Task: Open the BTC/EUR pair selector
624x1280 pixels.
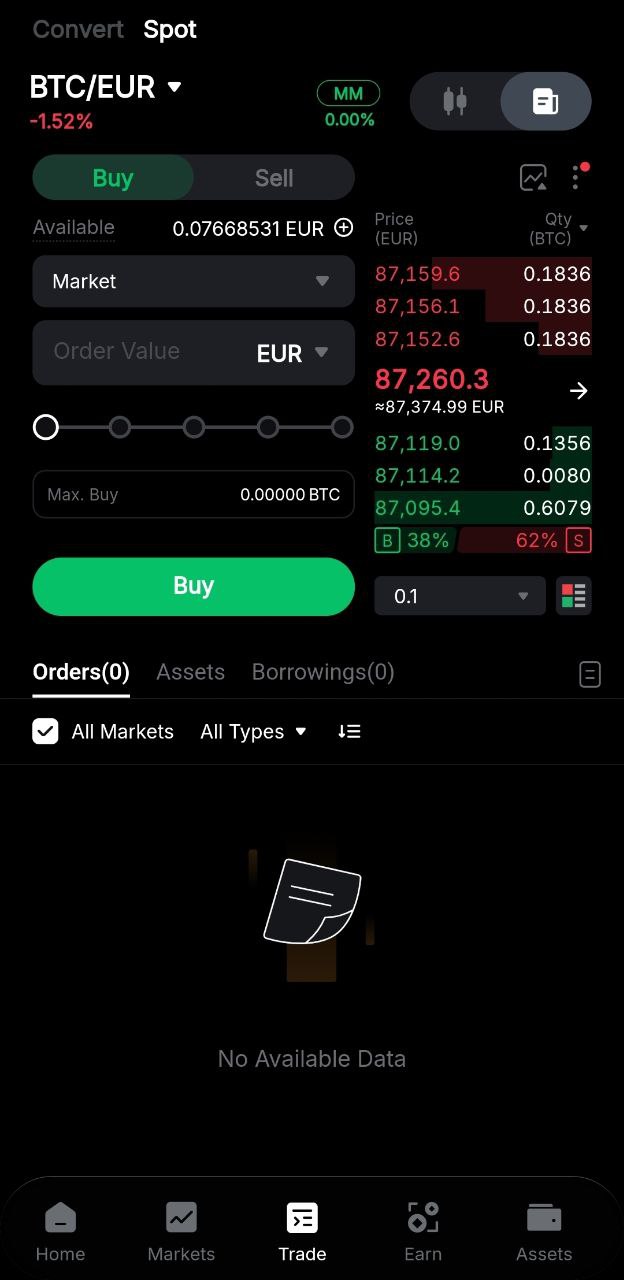Action: [106, 88]
